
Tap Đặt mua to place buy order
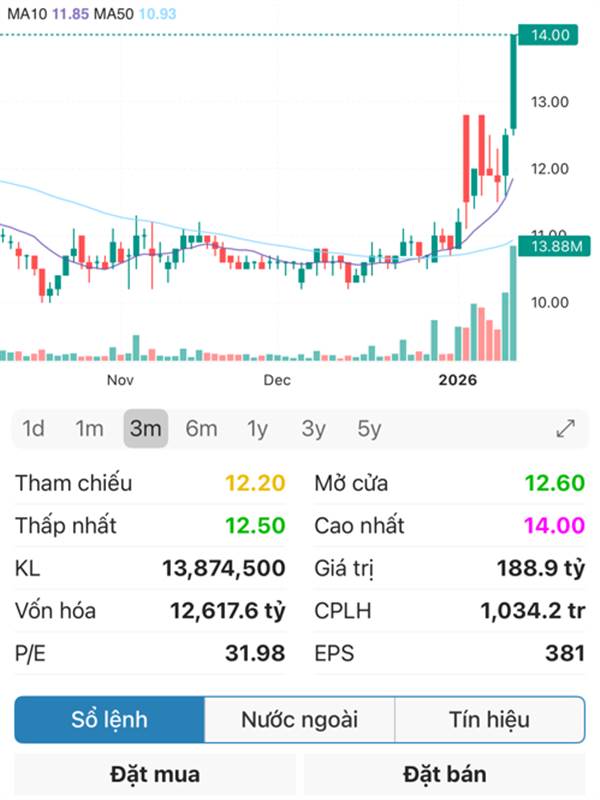click(x=155, y=774)
